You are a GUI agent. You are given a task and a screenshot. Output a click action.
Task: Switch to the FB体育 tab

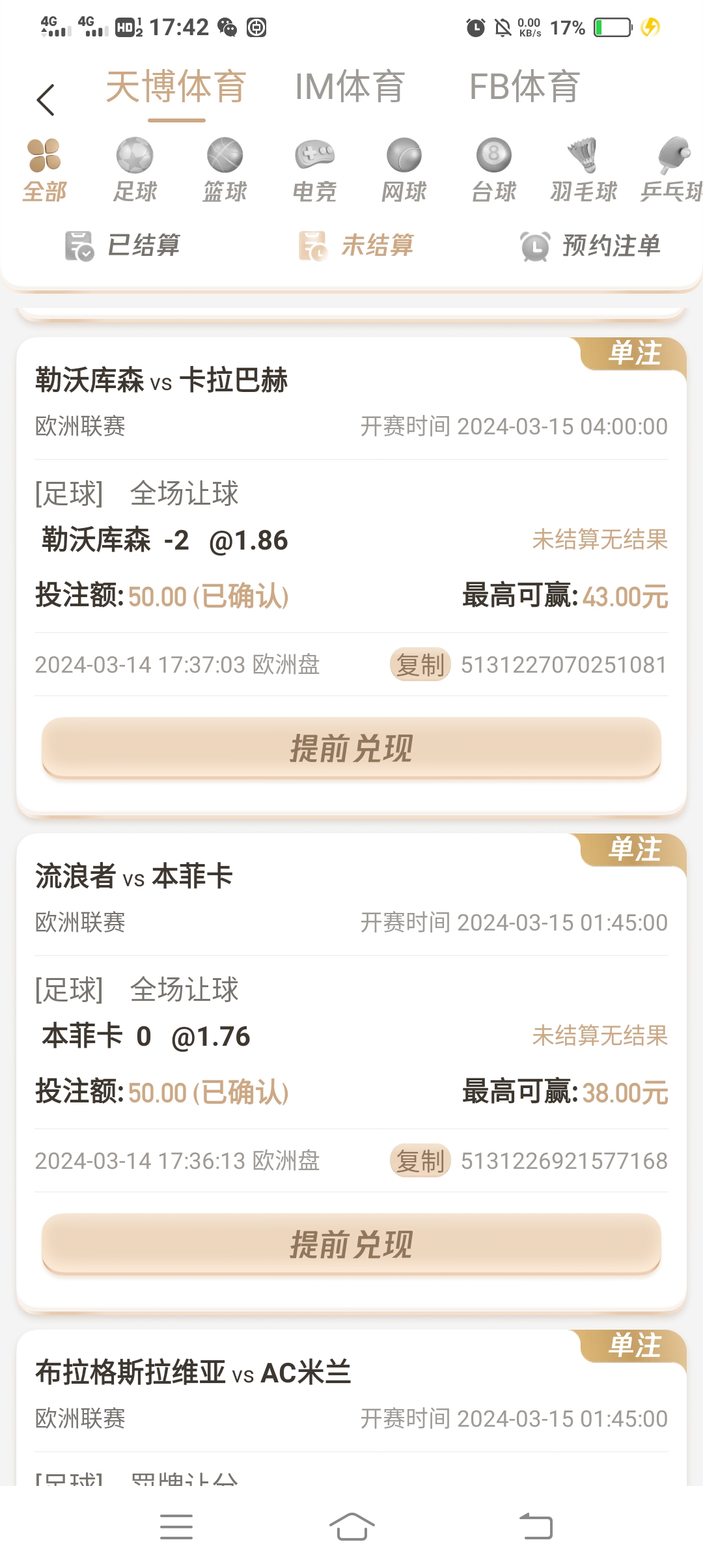(x=524, y=87)
